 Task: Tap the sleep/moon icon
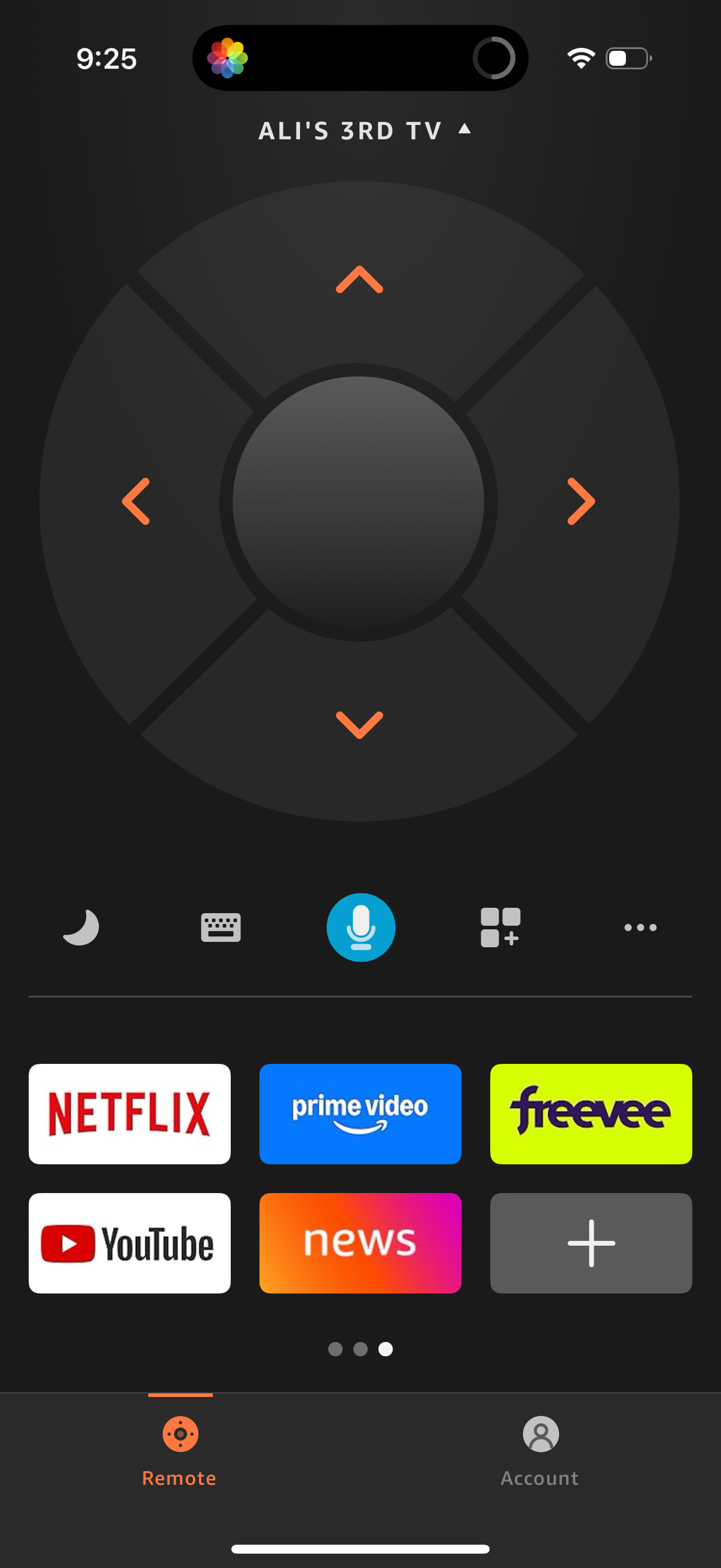[81, 927]
